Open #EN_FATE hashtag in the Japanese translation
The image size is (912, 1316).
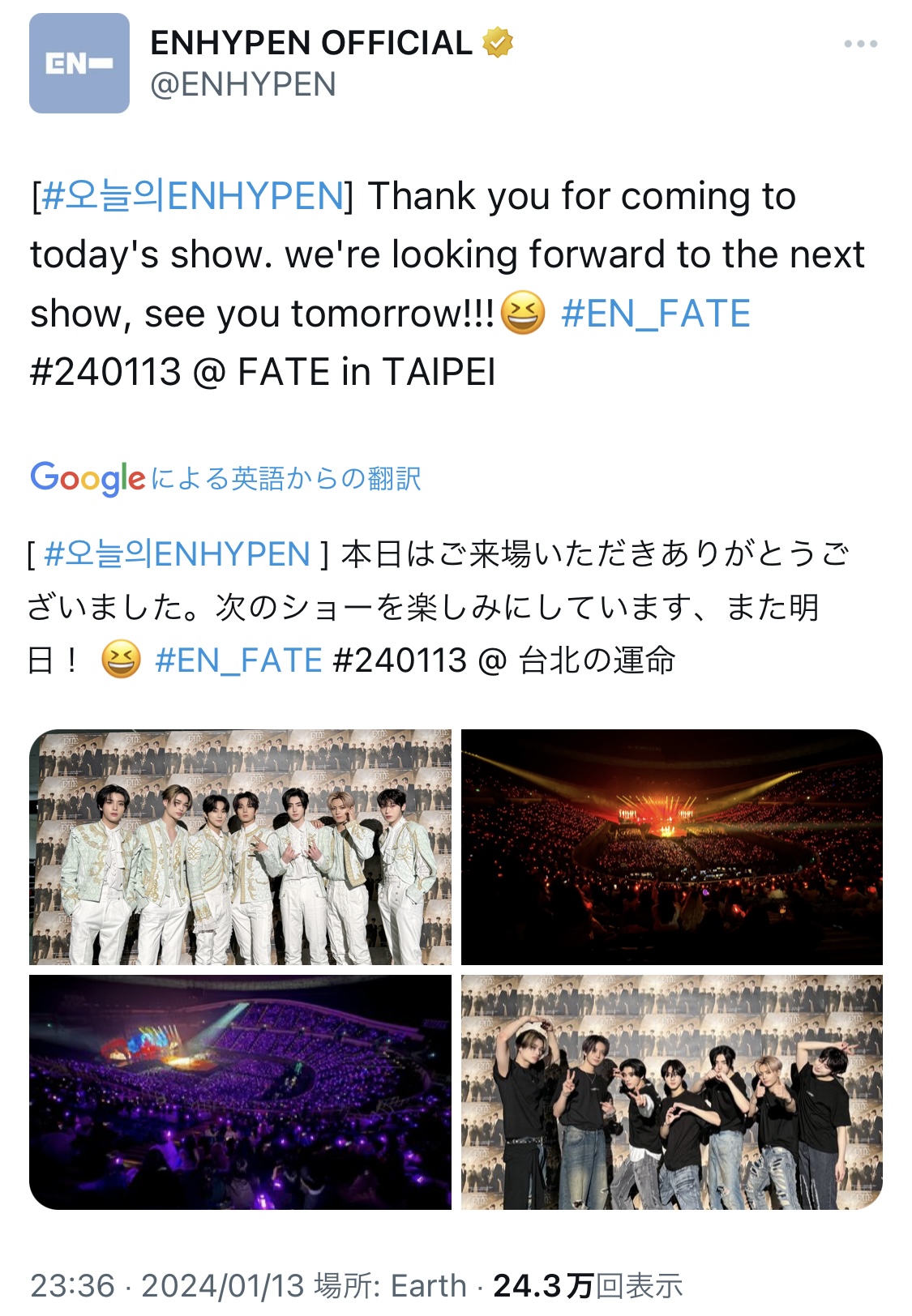238,660
